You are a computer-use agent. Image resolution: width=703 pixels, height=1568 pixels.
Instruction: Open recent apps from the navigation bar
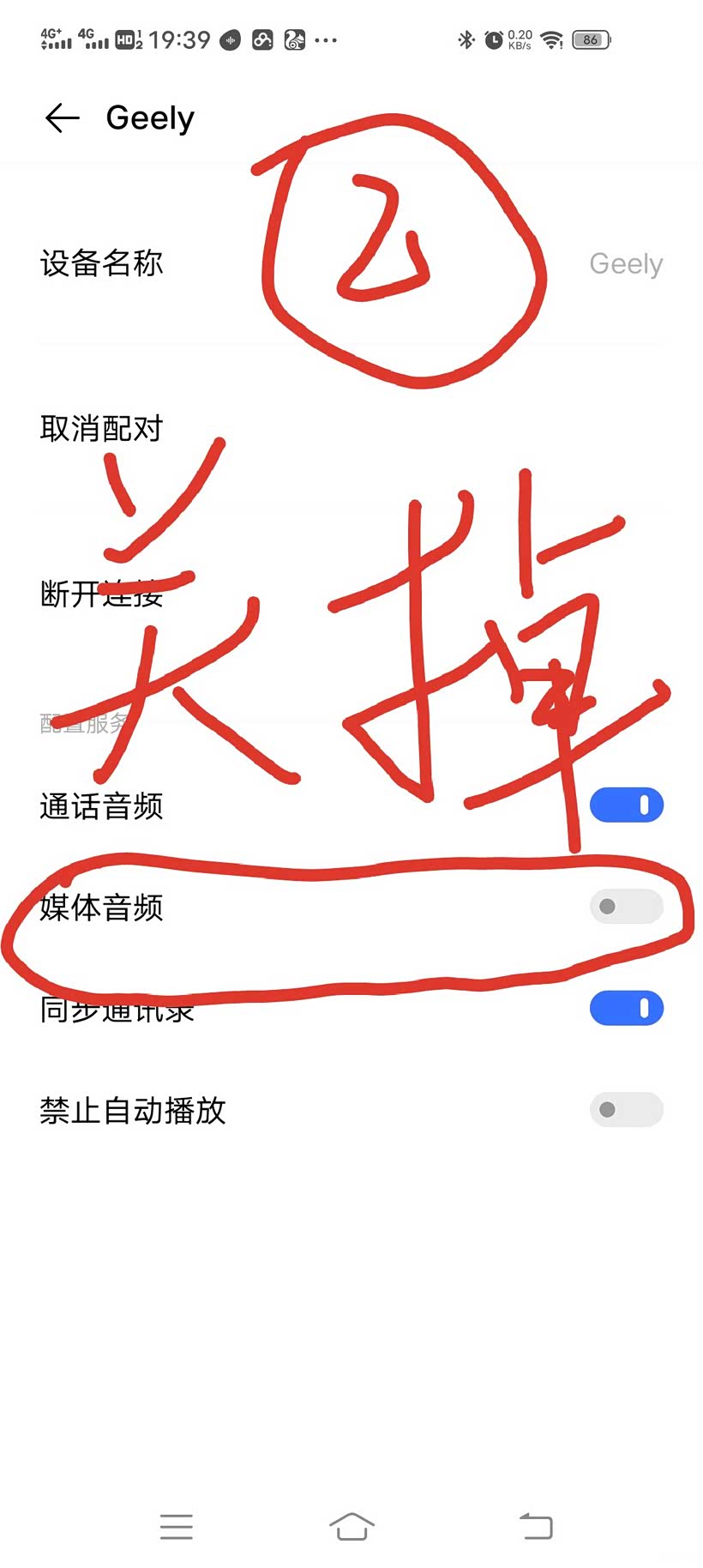pos(177,1527)
